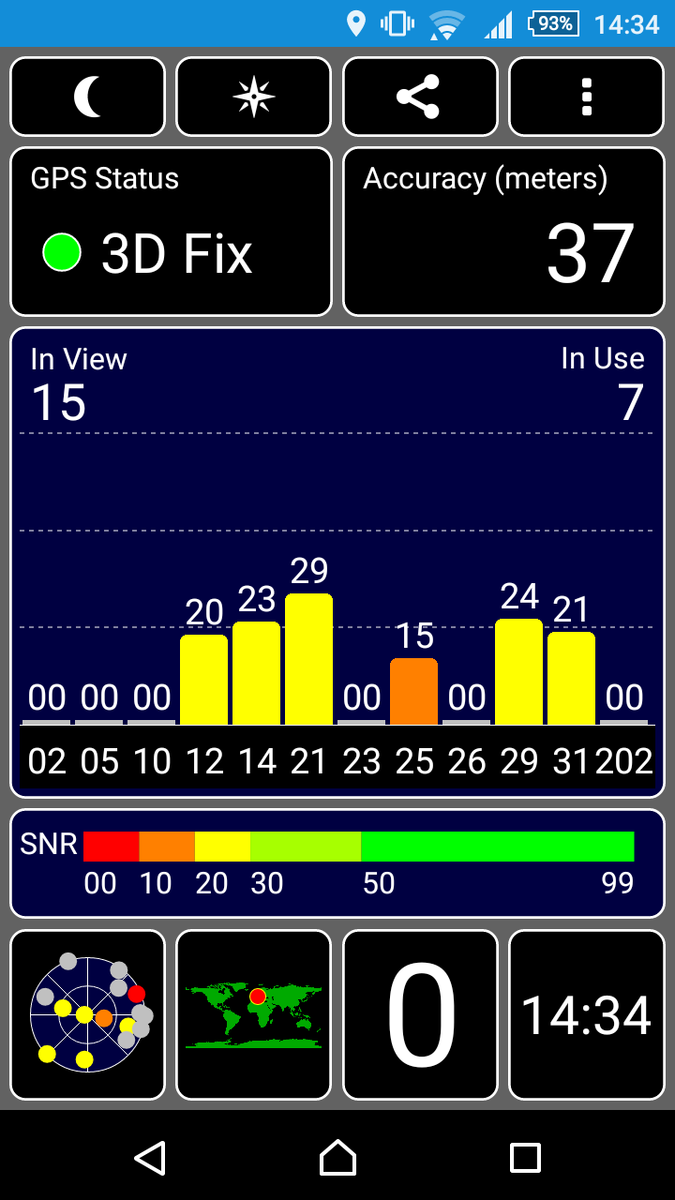This screenshot has height=1200, width=675.
Task: Go back using the system back button
Action: pyautogui.click(x=150, y=1158)
